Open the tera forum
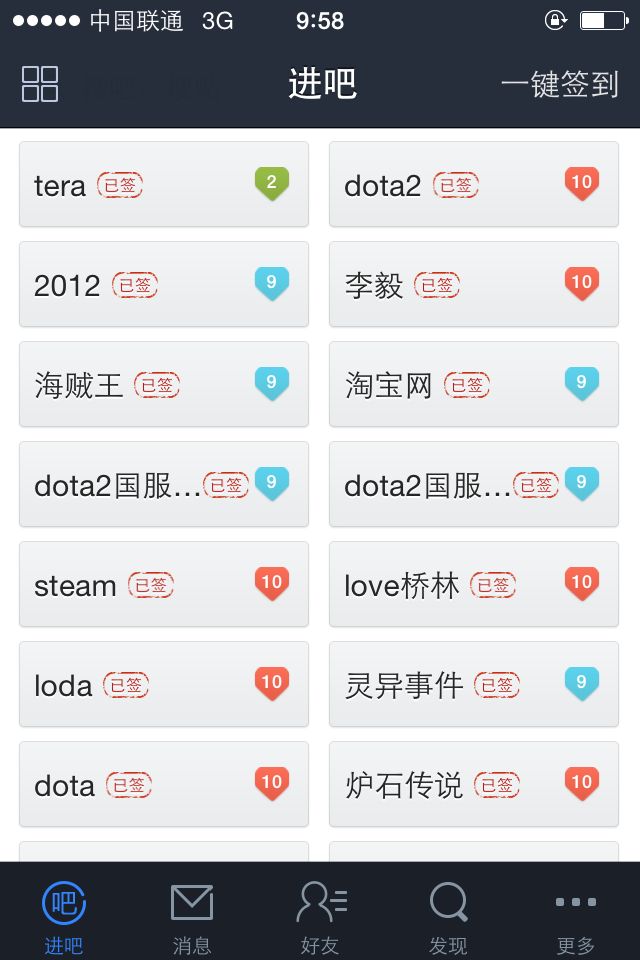This screenshot has width=640, height=960. (164, 185)
